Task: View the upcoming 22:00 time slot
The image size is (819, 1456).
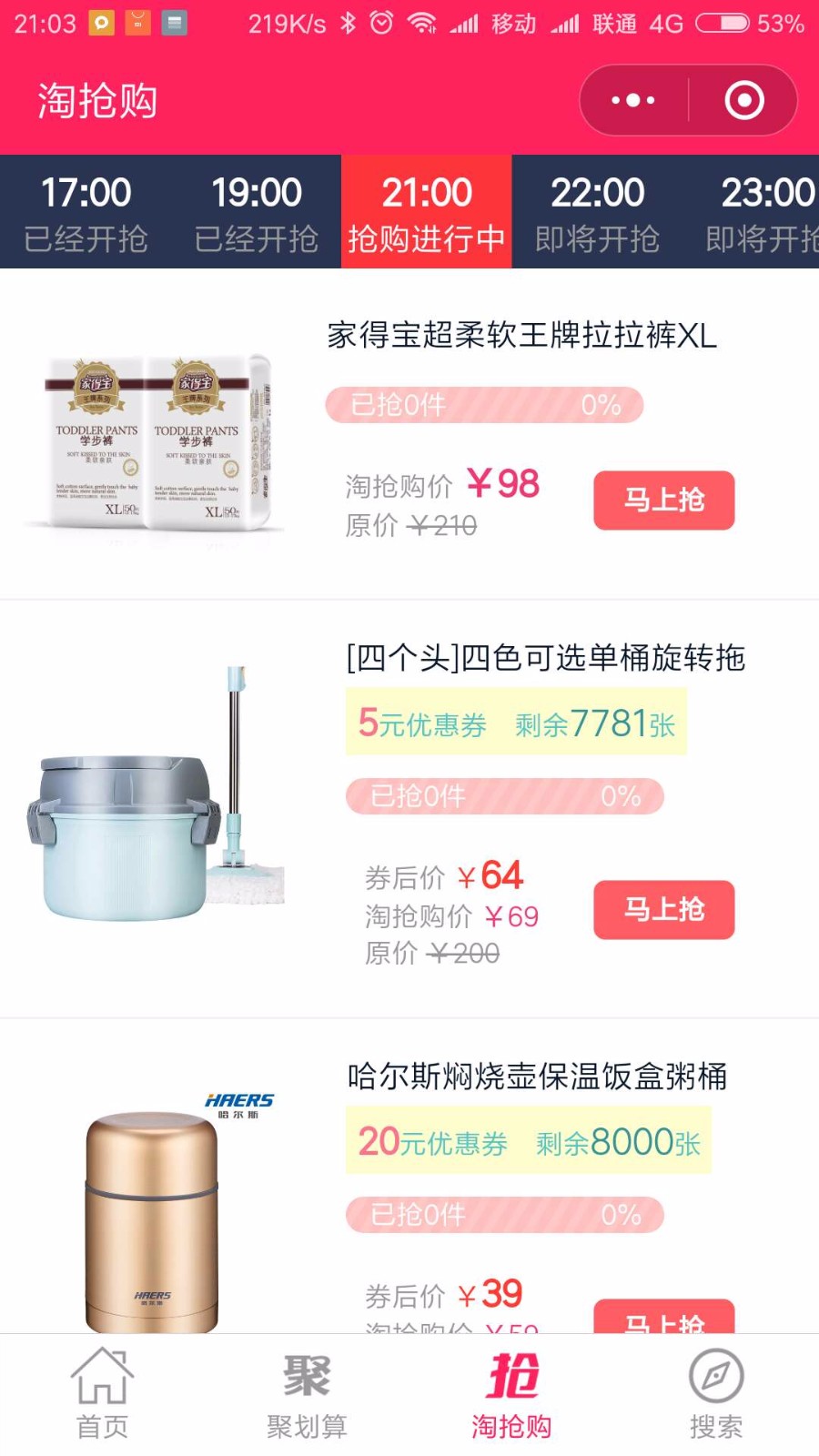Action: (x=597, y=212)
